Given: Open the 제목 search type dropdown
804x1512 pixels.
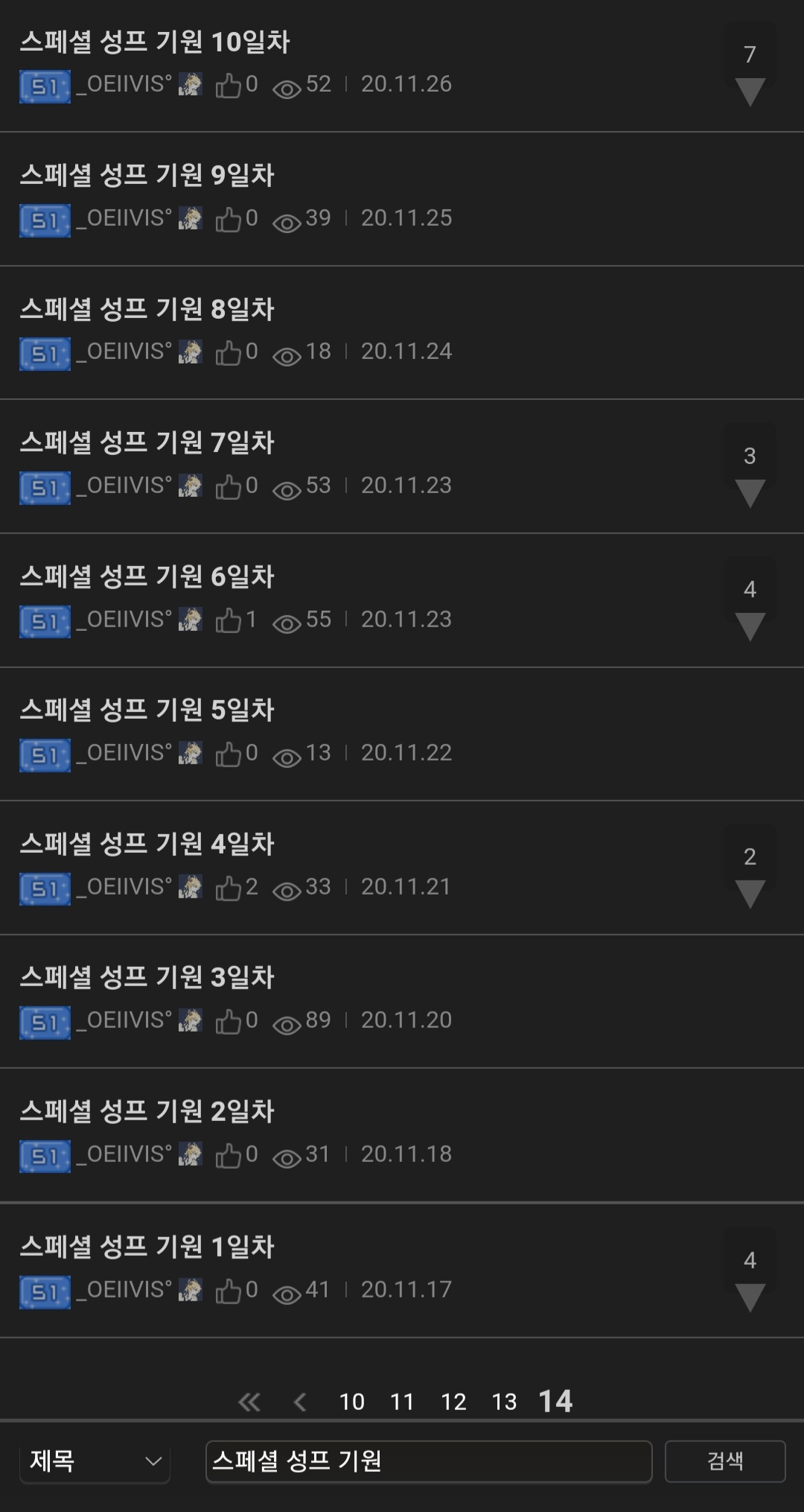Looking at the screenshot, I should point(95,1461).
